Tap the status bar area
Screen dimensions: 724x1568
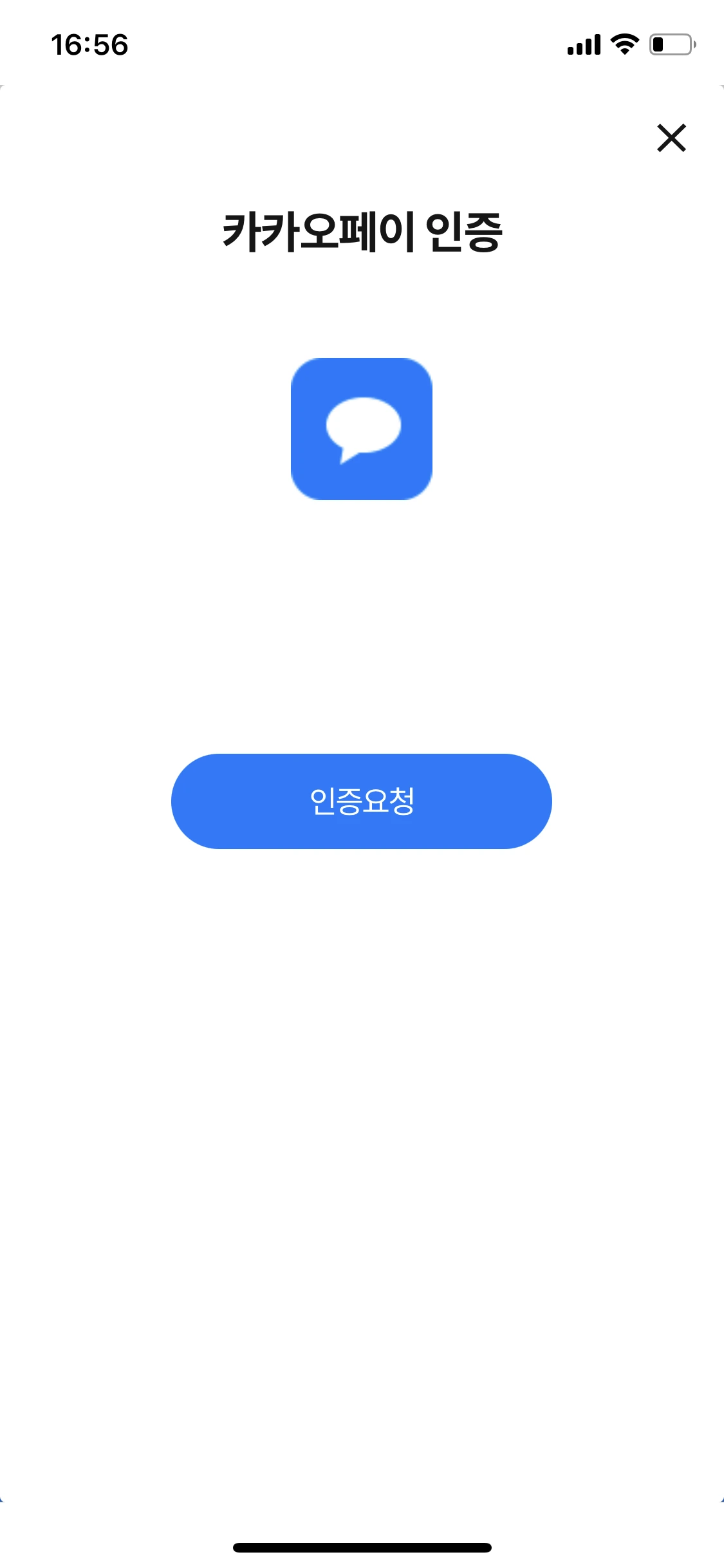click(x=362, y=44)
